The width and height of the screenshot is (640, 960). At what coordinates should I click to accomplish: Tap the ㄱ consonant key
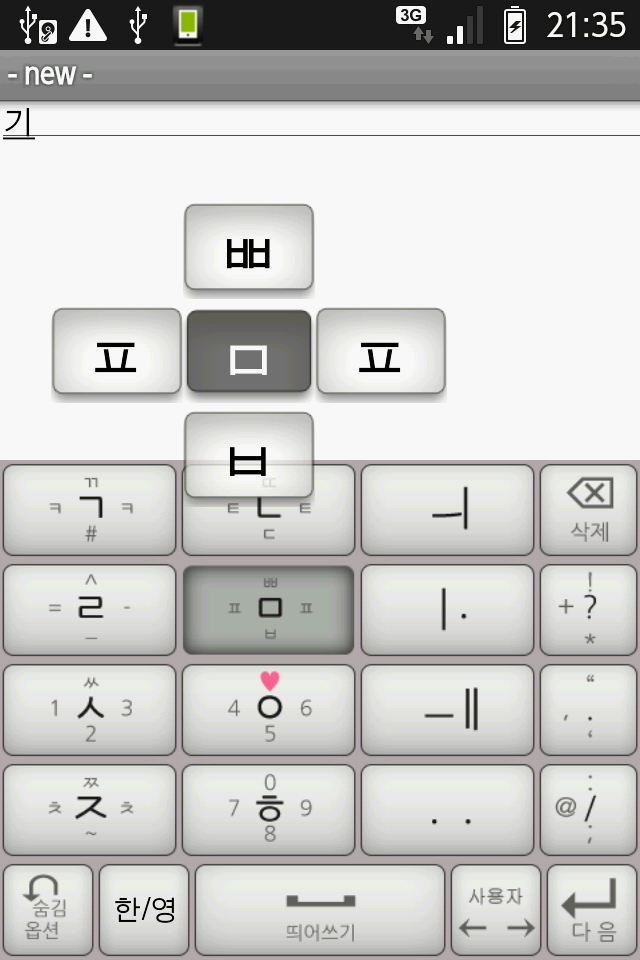click(x=90, y=510)
